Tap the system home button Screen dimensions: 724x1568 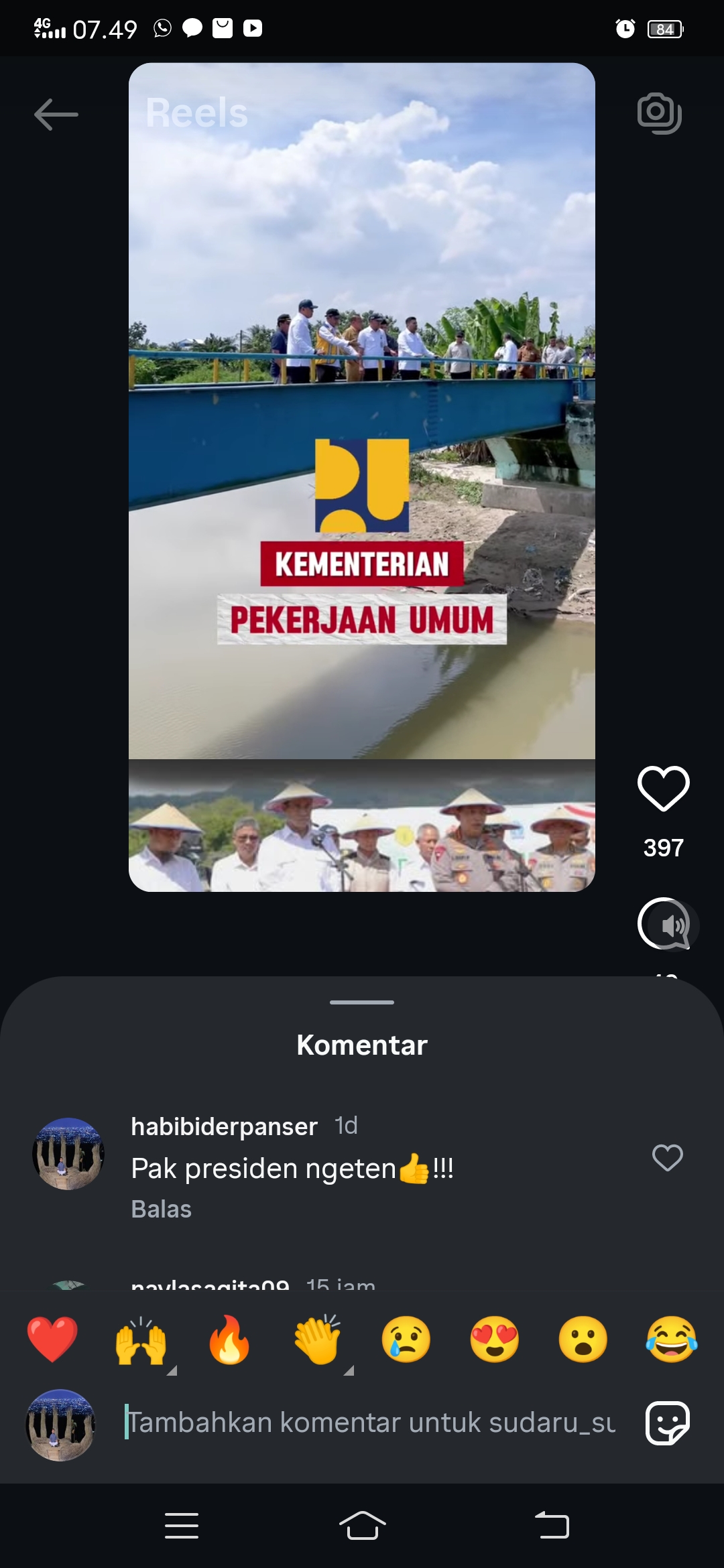coord(362,1526)
